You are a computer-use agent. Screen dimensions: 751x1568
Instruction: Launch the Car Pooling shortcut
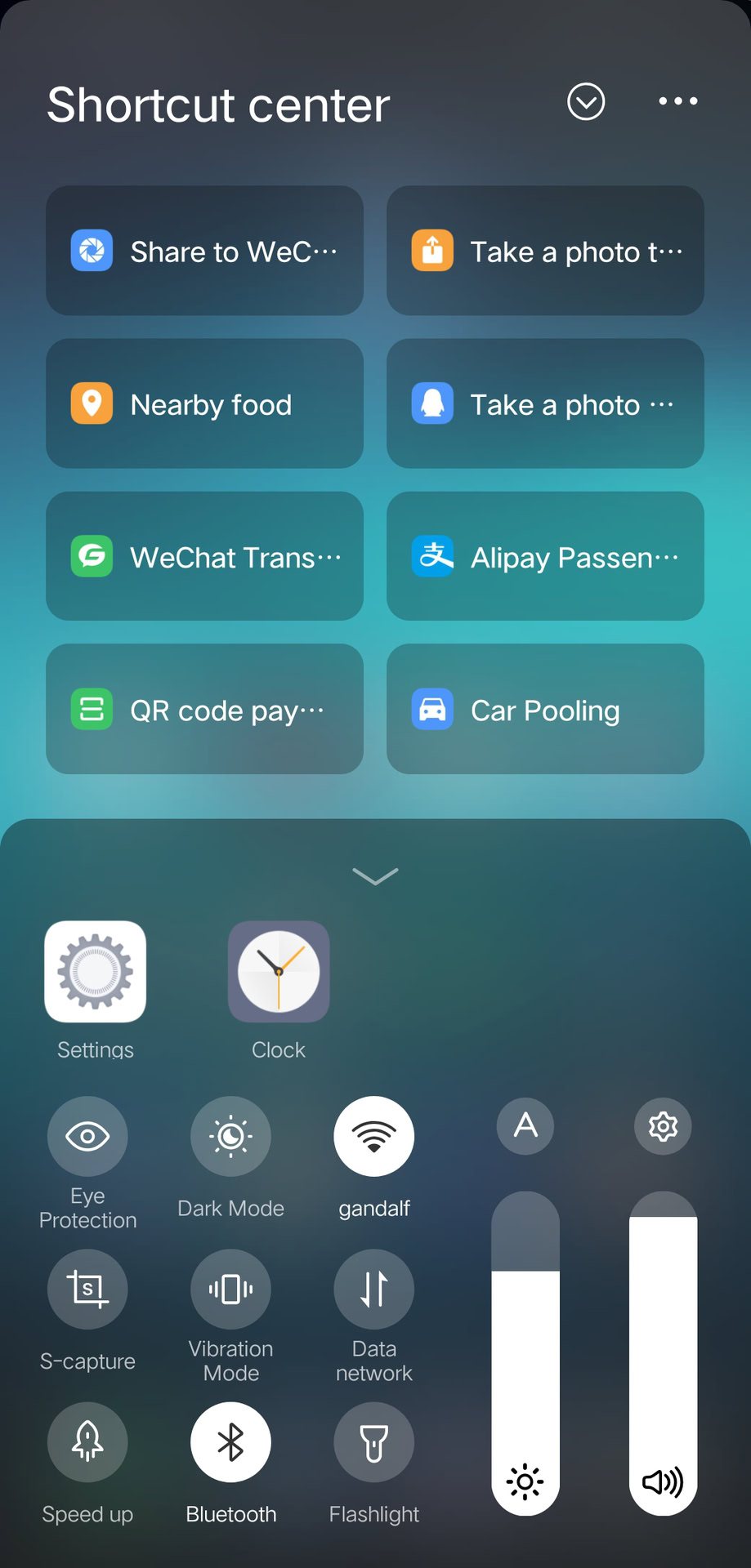545,709
